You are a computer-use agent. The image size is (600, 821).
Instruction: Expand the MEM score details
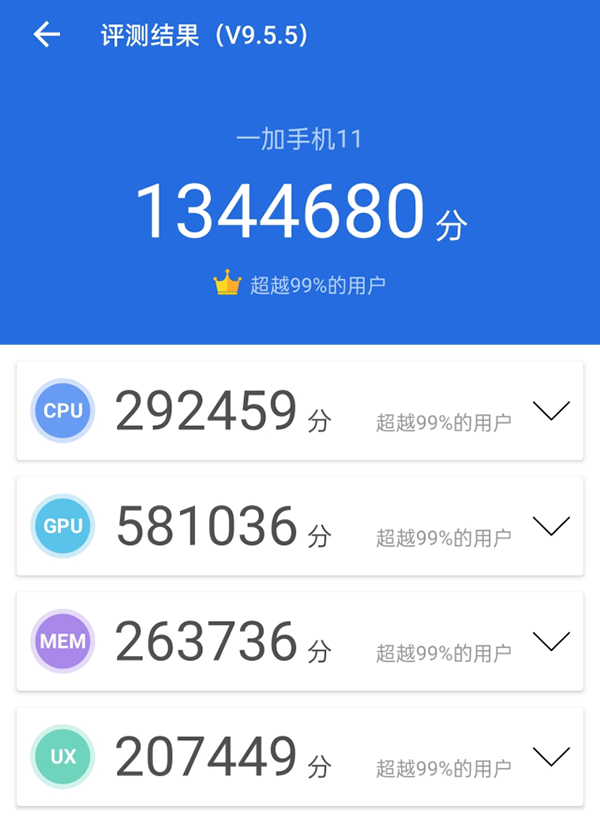[x=551, y=641]
